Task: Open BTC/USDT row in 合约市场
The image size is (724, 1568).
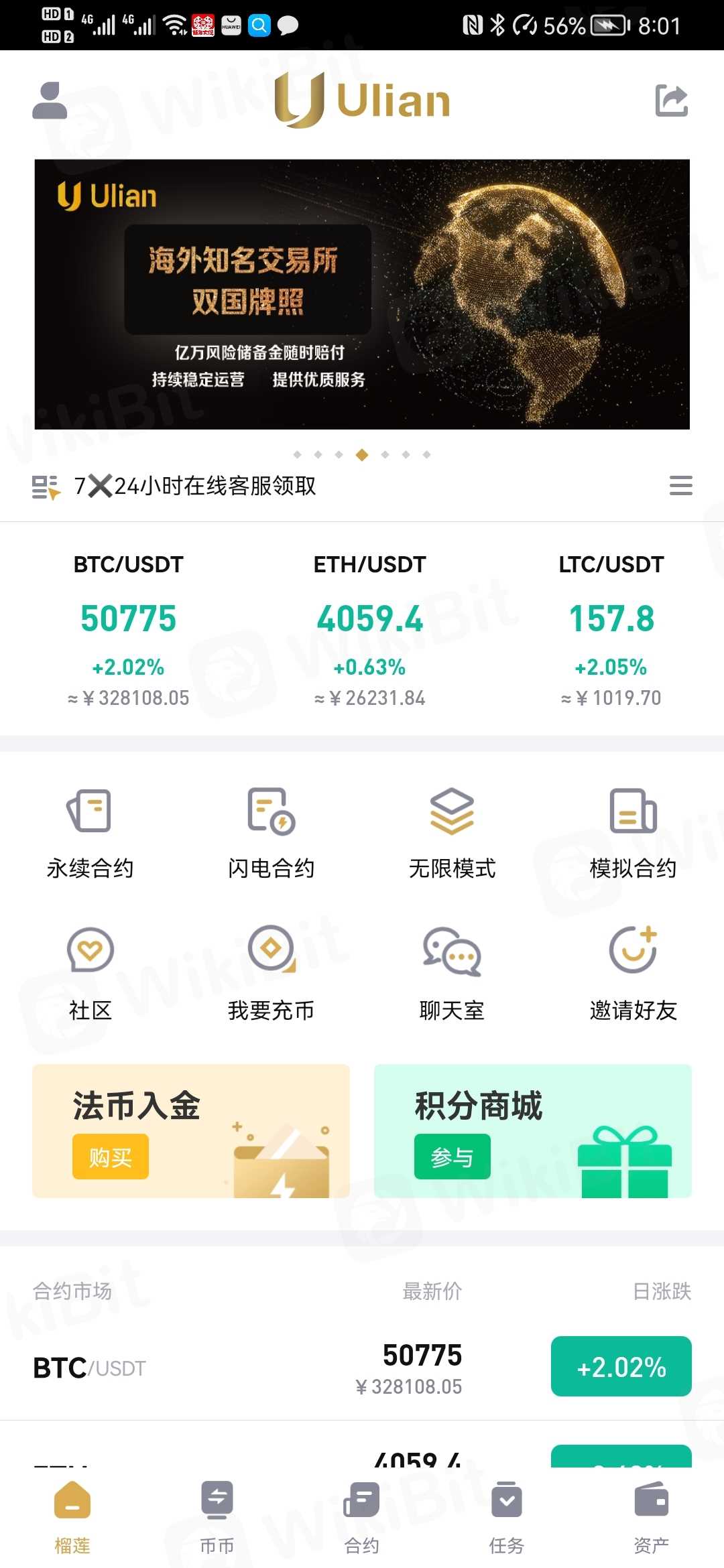Action: pos(362,1367)
